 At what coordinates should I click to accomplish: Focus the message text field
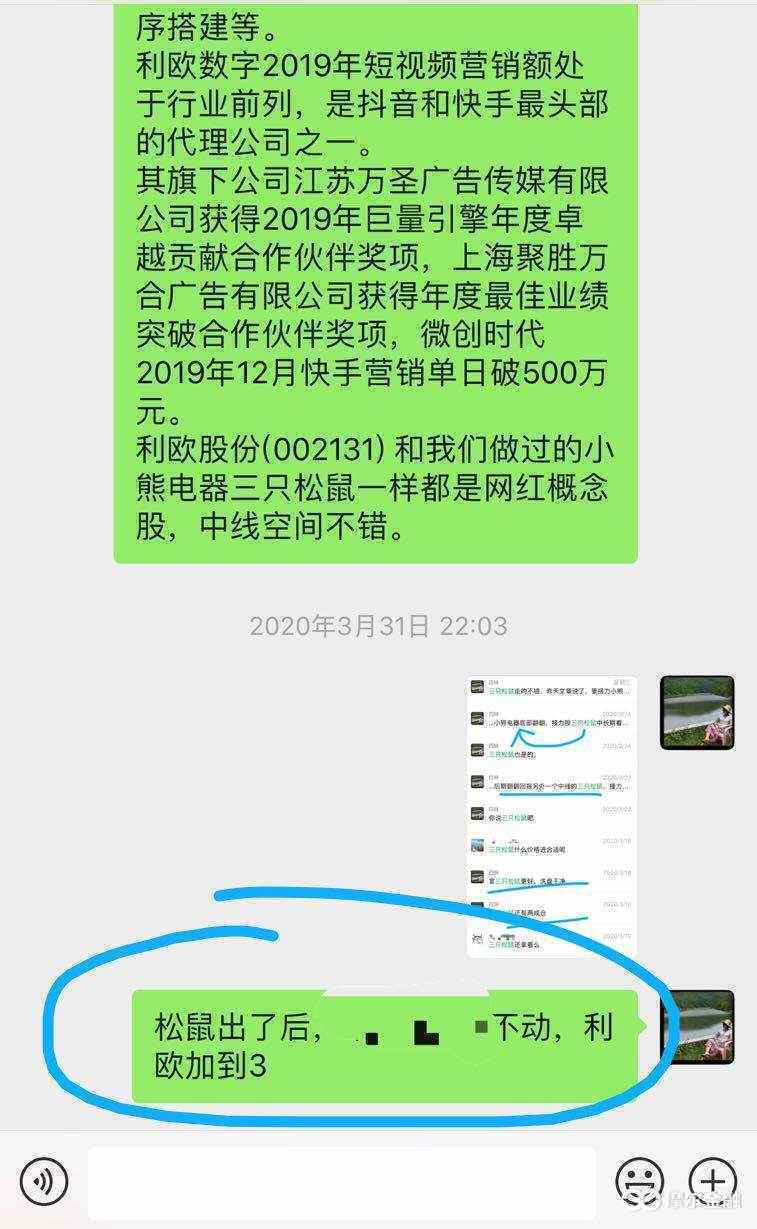click(x=340, y=1183)
